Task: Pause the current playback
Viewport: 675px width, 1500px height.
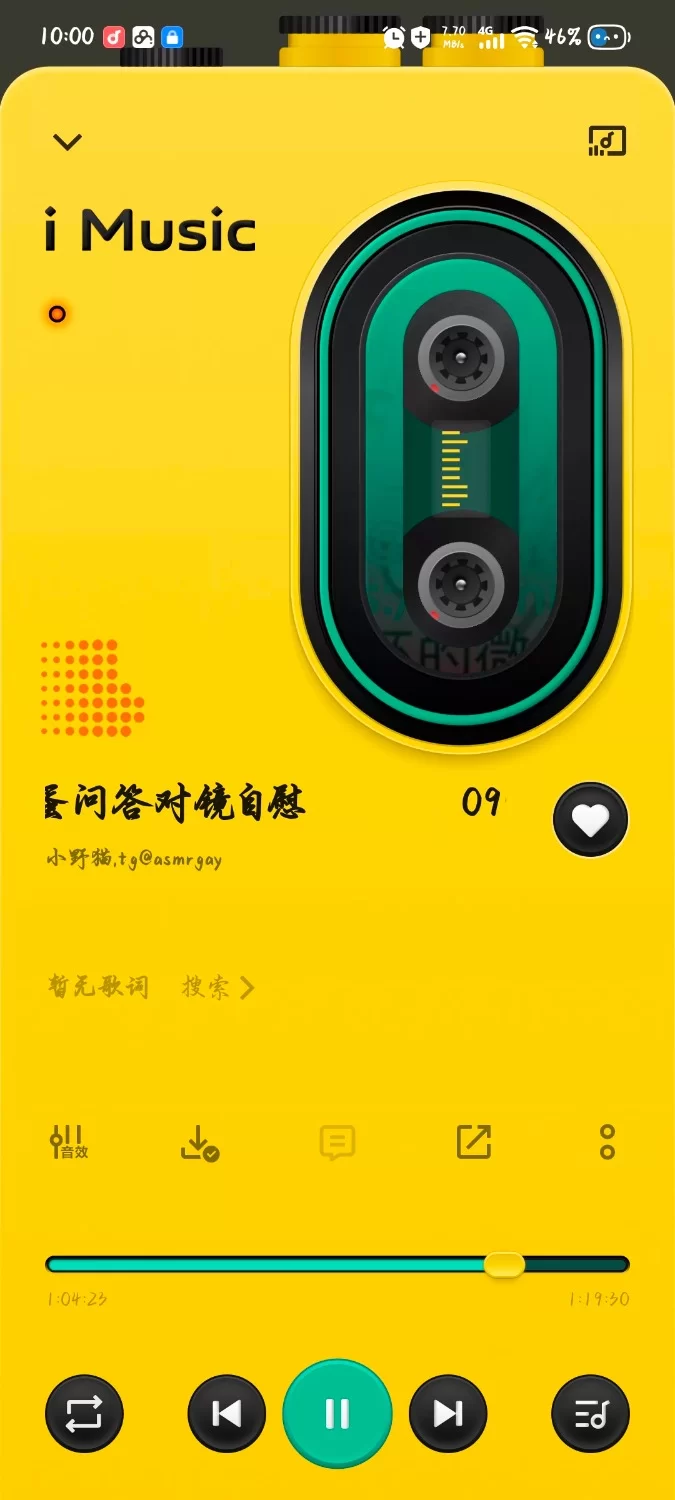Action: tap(337, 1413)
